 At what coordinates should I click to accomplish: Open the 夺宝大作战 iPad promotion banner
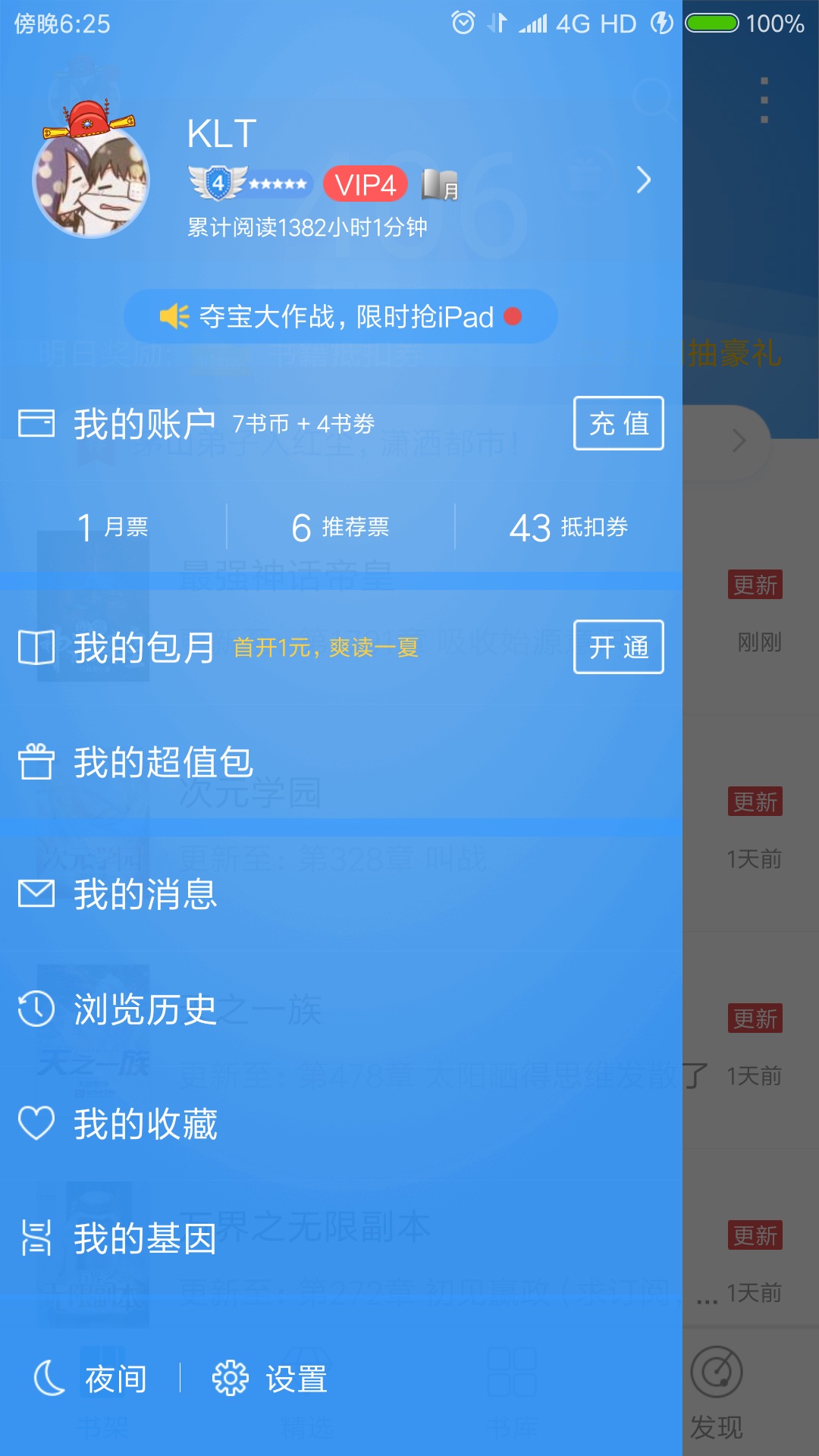340,316
